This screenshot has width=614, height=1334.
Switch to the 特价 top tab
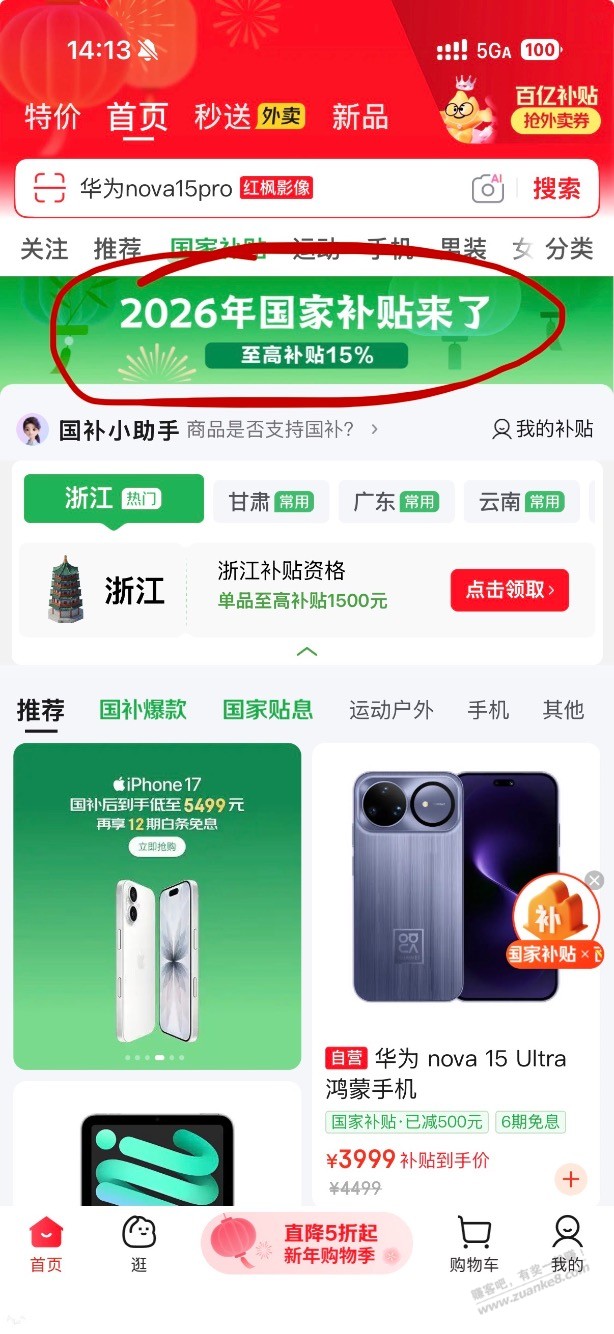pos(52,117)
